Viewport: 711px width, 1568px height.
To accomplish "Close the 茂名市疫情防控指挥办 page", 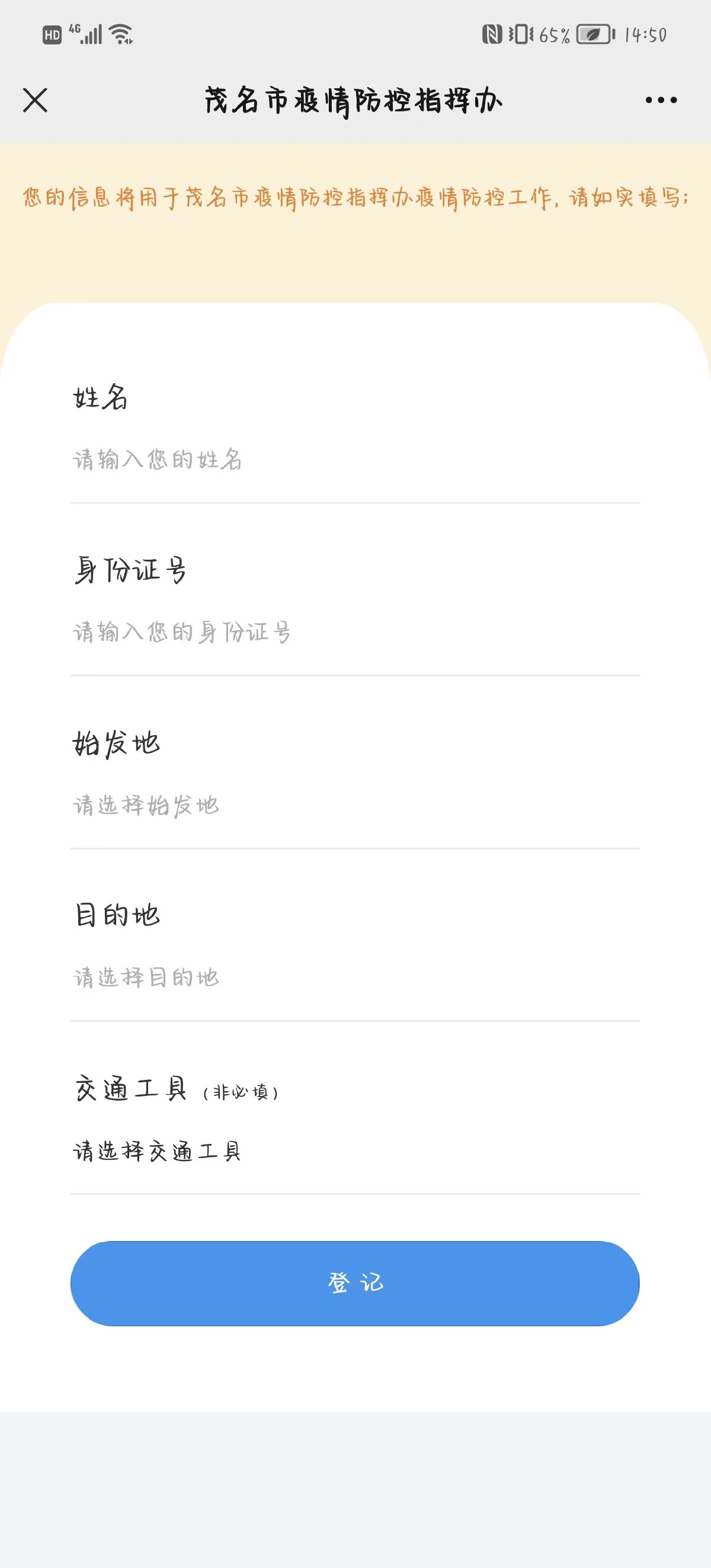I will pyautogui.click(x=35, y=101).
